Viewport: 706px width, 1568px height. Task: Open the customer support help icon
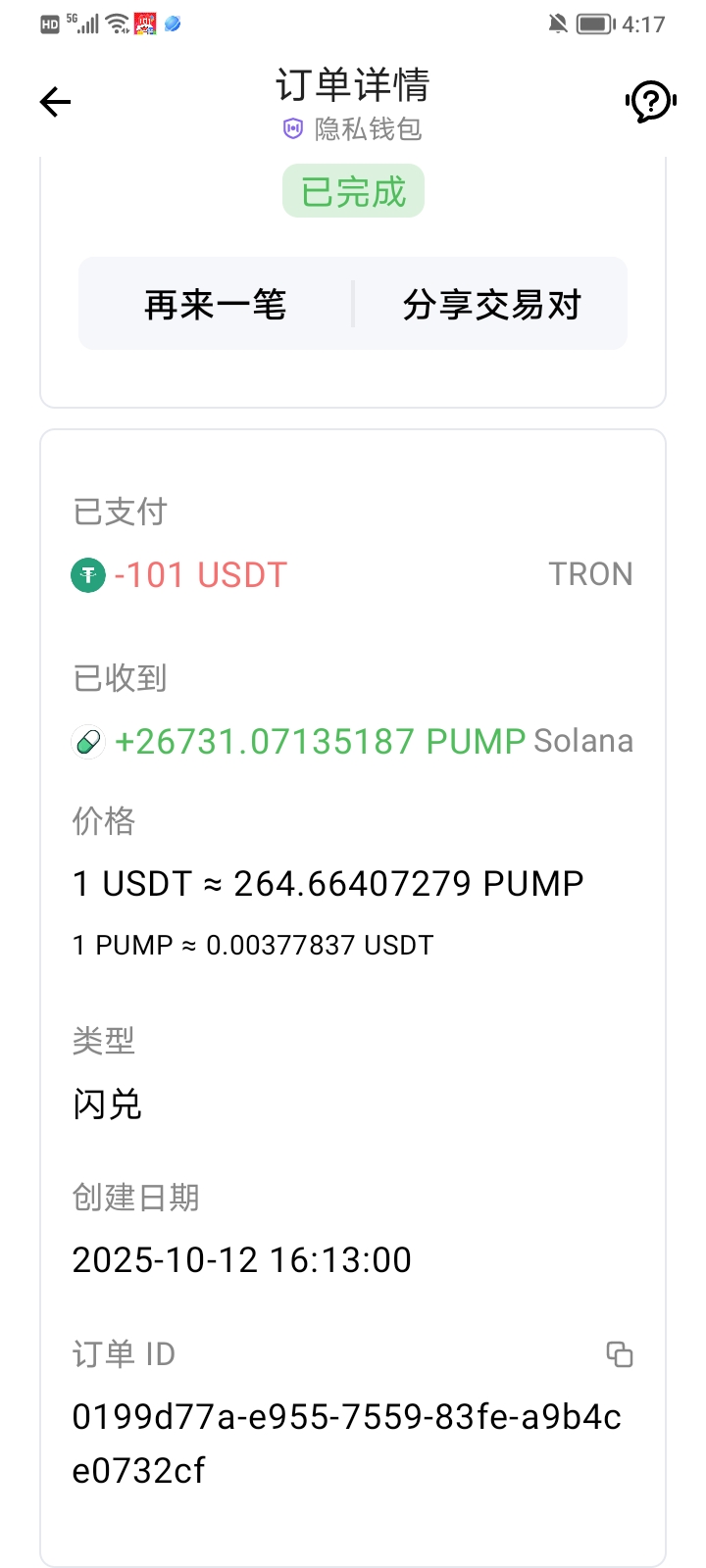(650, 101)
